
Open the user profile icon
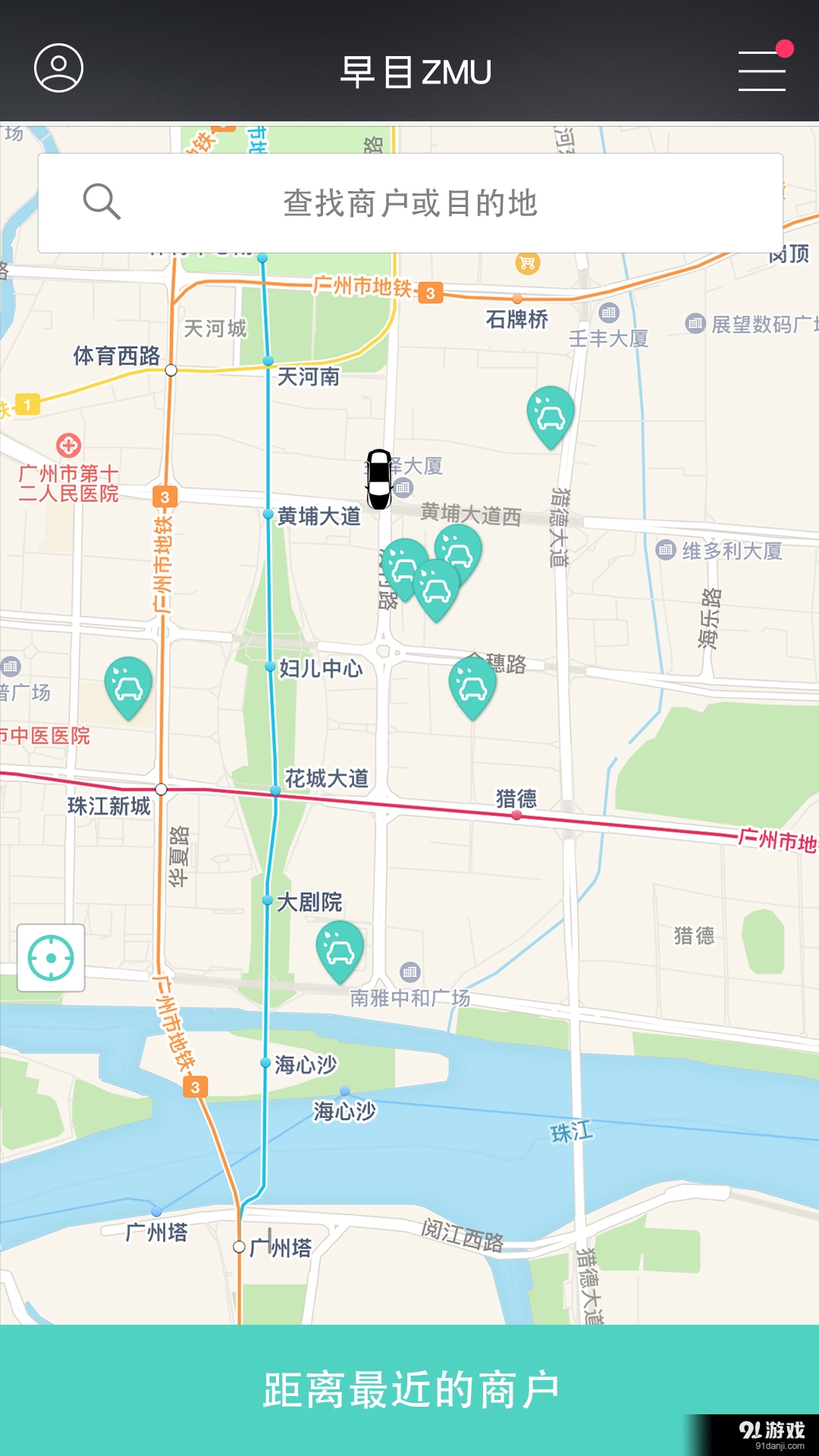pos(59,69)
